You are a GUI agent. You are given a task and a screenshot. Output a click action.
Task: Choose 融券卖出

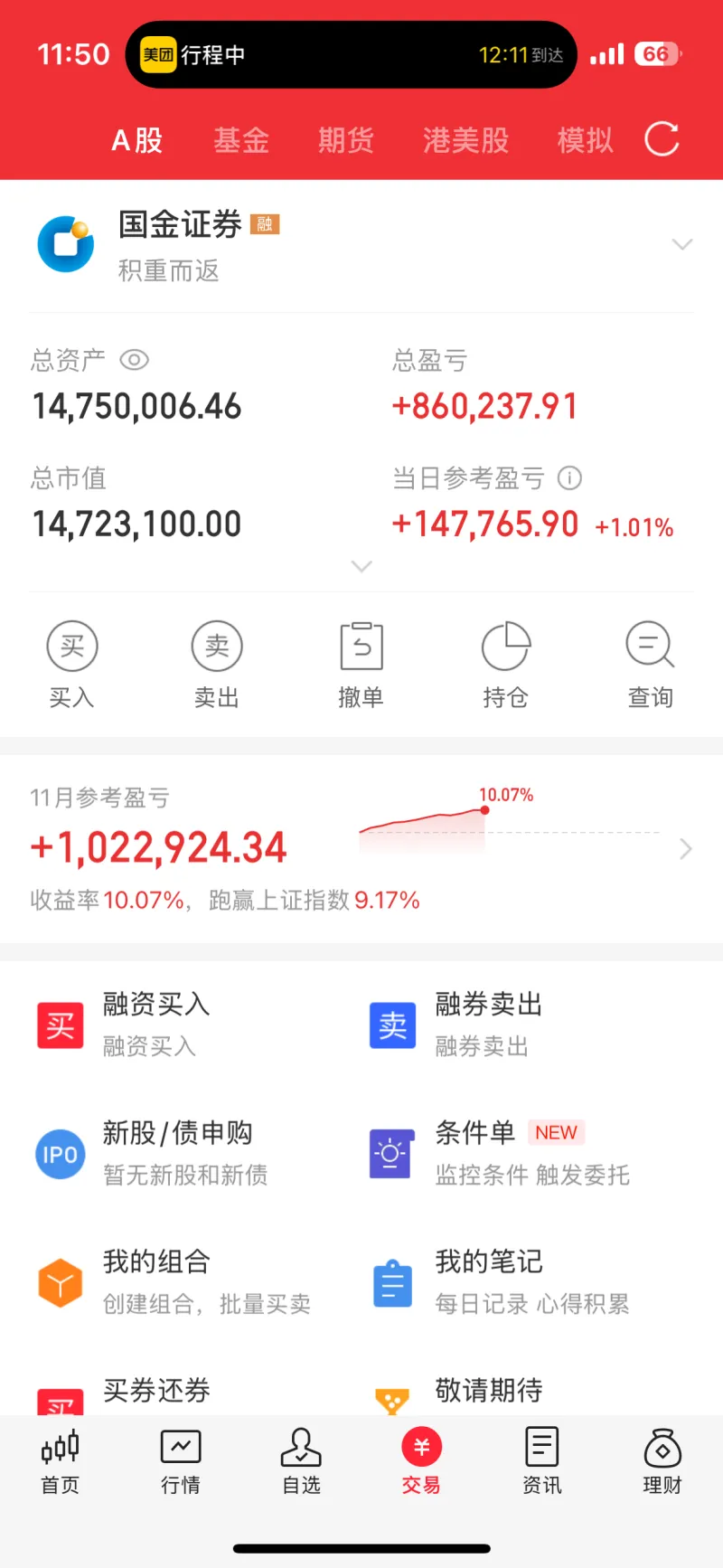click(x=488, y=1025)
